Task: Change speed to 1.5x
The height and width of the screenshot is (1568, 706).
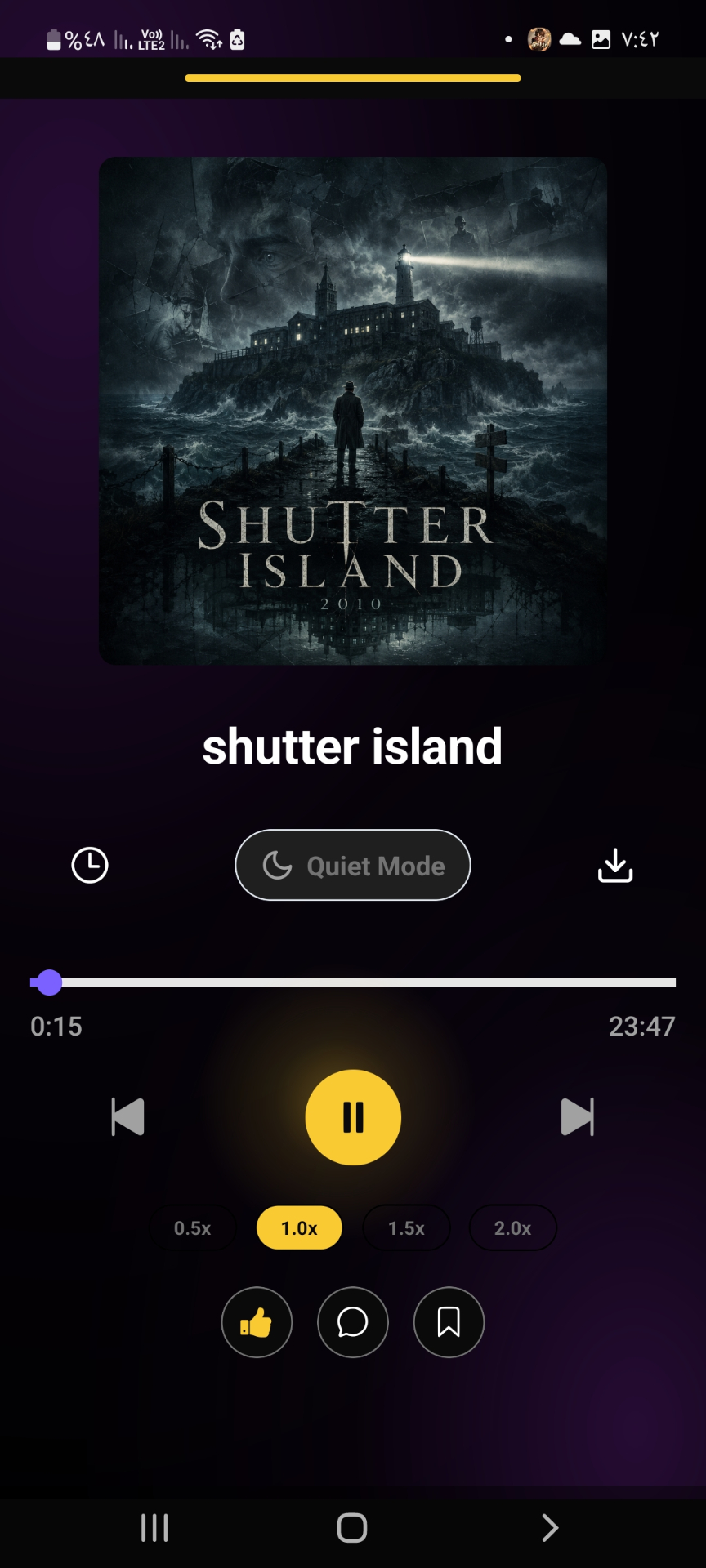Action: pos(406,1227)
